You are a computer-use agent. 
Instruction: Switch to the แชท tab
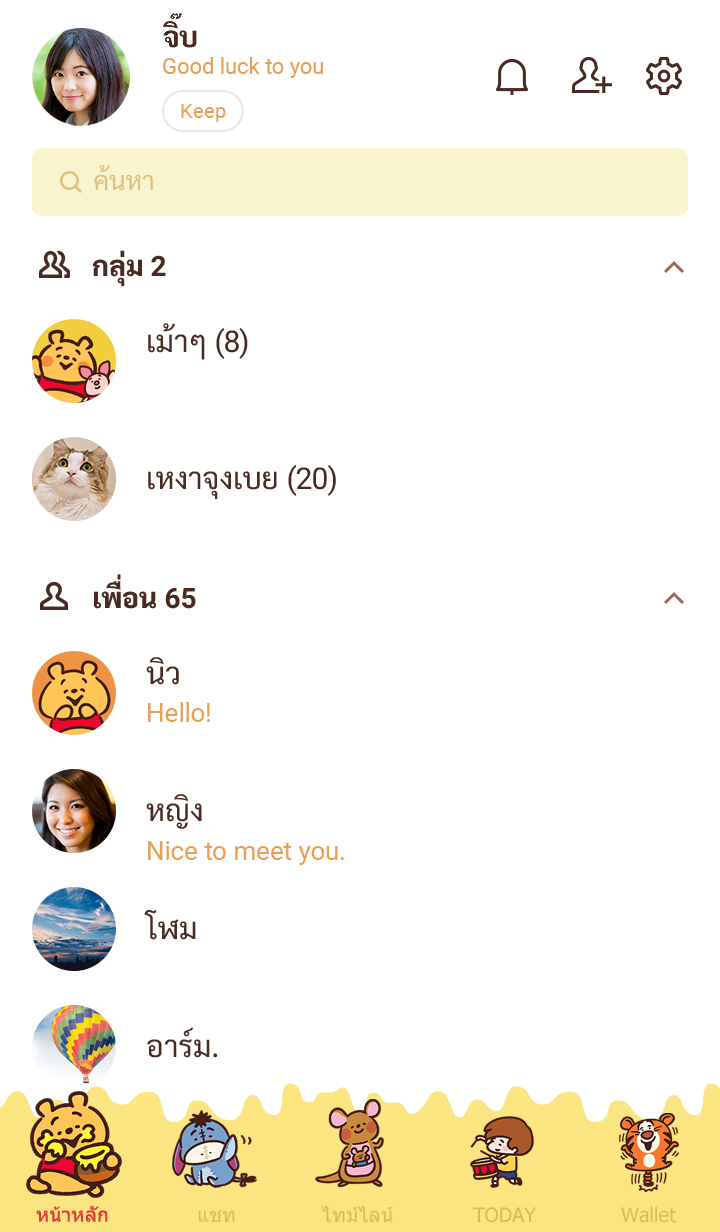[215, 1165]
